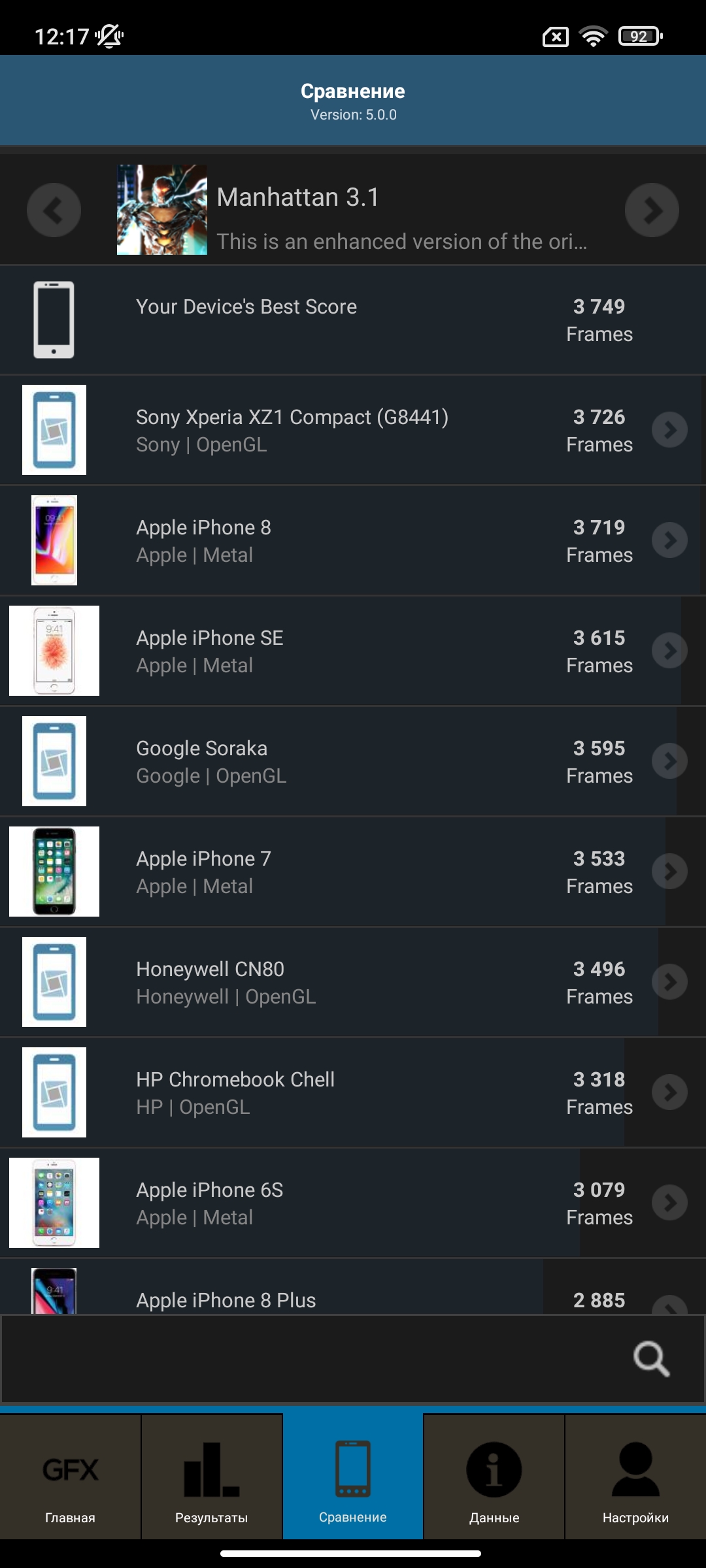Open the Данные tab
The height and width of the screenshot is (1568, 706).
(494, 1478)
